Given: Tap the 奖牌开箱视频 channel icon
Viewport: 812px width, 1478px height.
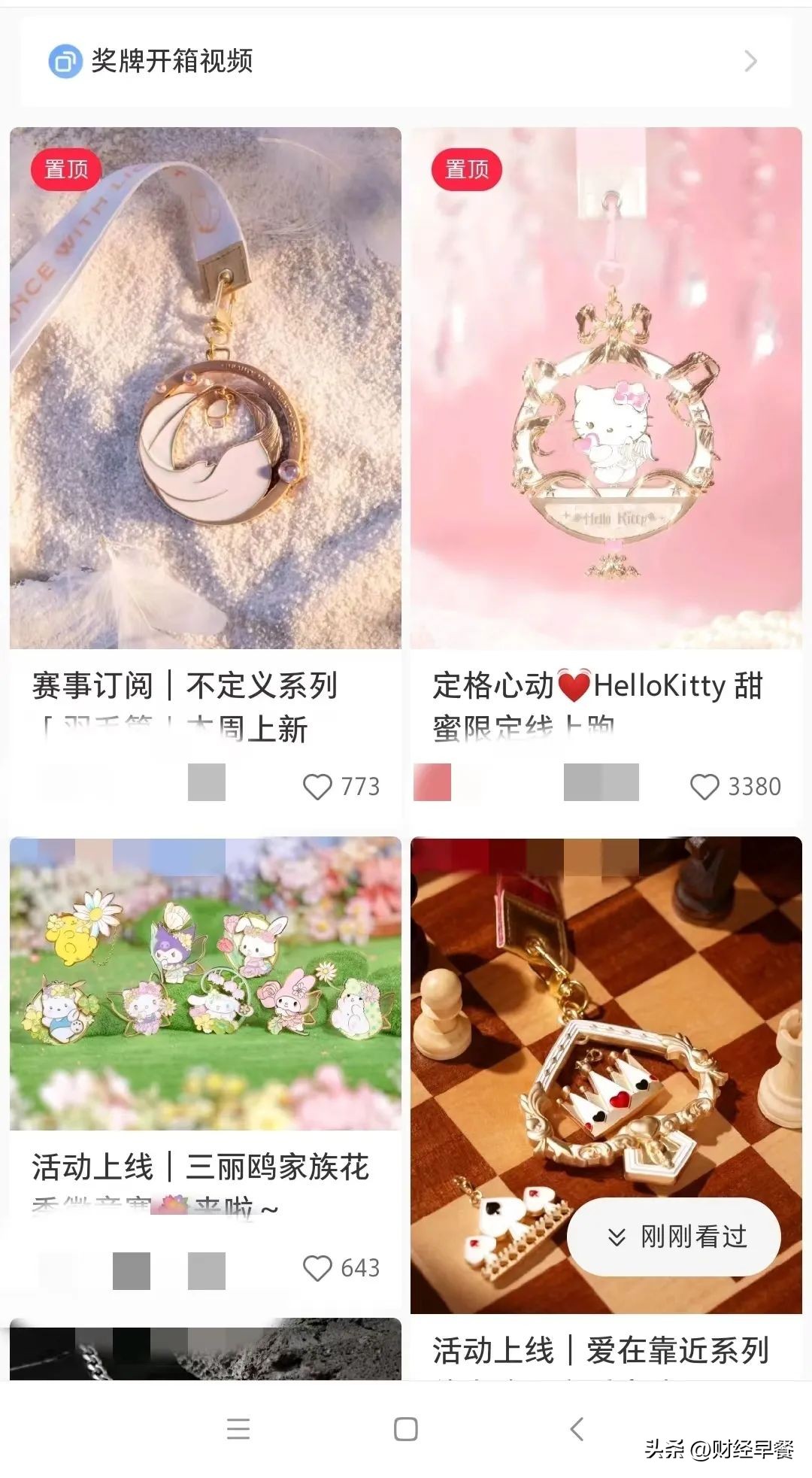Looking at the screenshot, I should pos(66,62).
